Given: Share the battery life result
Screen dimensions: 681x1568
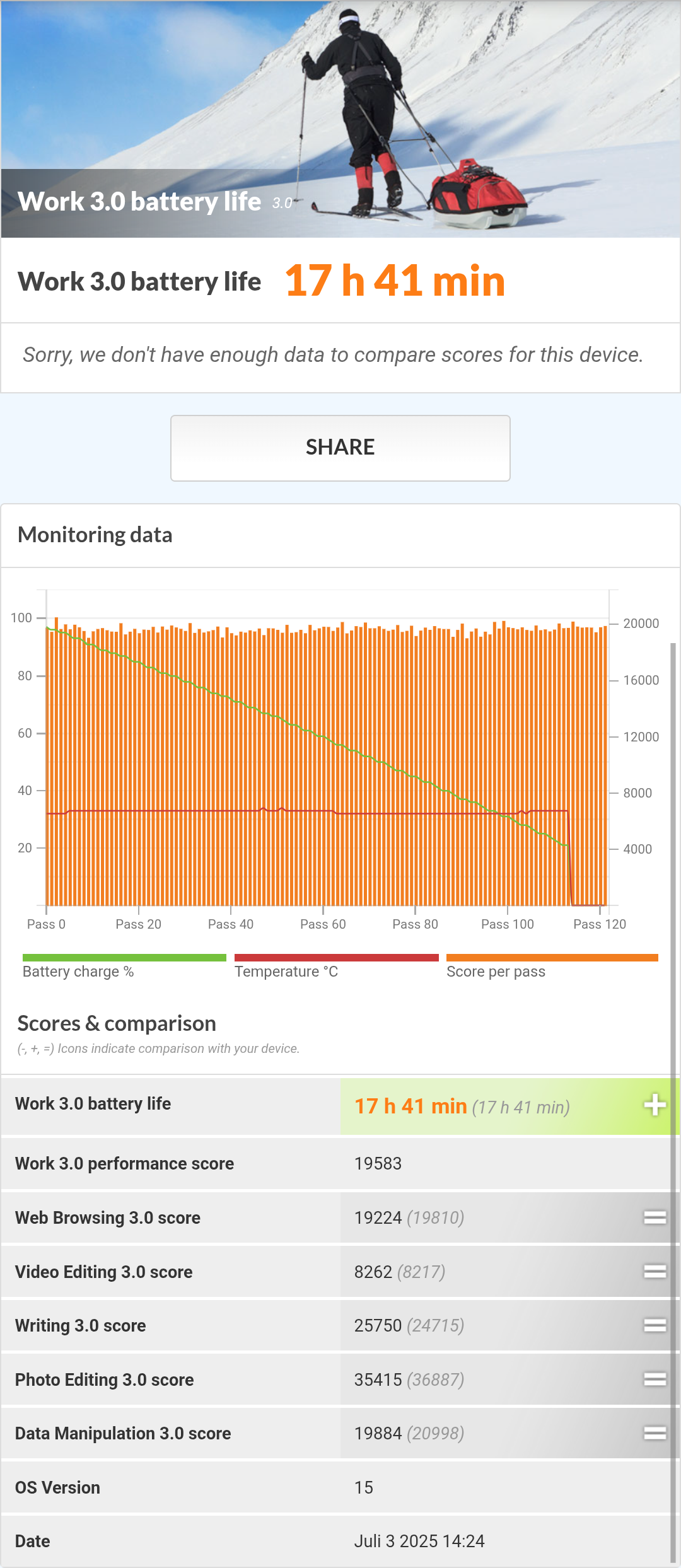Looking at the screenshot, I should point(340,448).
